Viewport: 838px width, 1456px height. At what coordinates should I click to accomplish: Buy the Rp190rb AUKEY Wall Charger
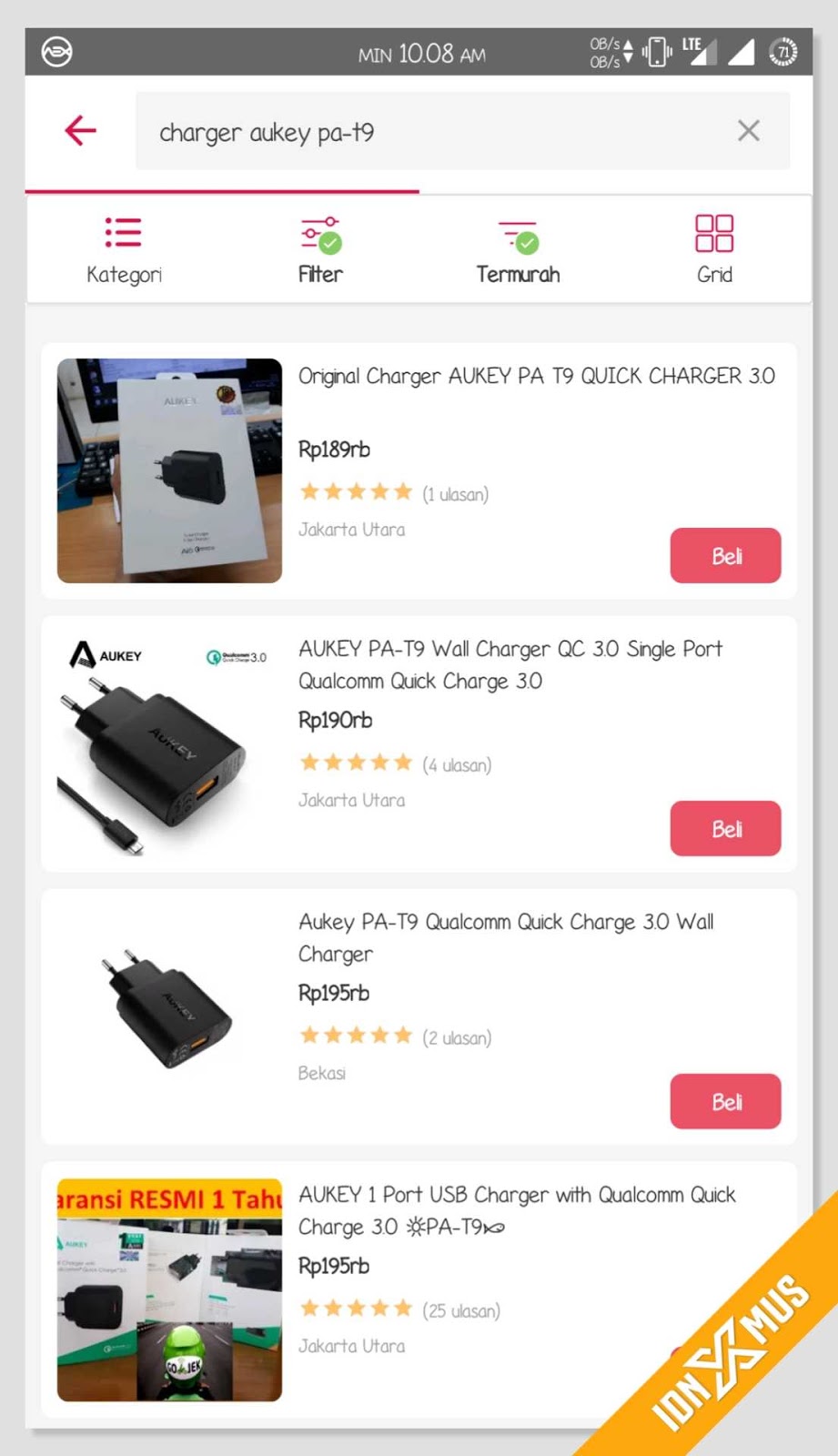725,828
